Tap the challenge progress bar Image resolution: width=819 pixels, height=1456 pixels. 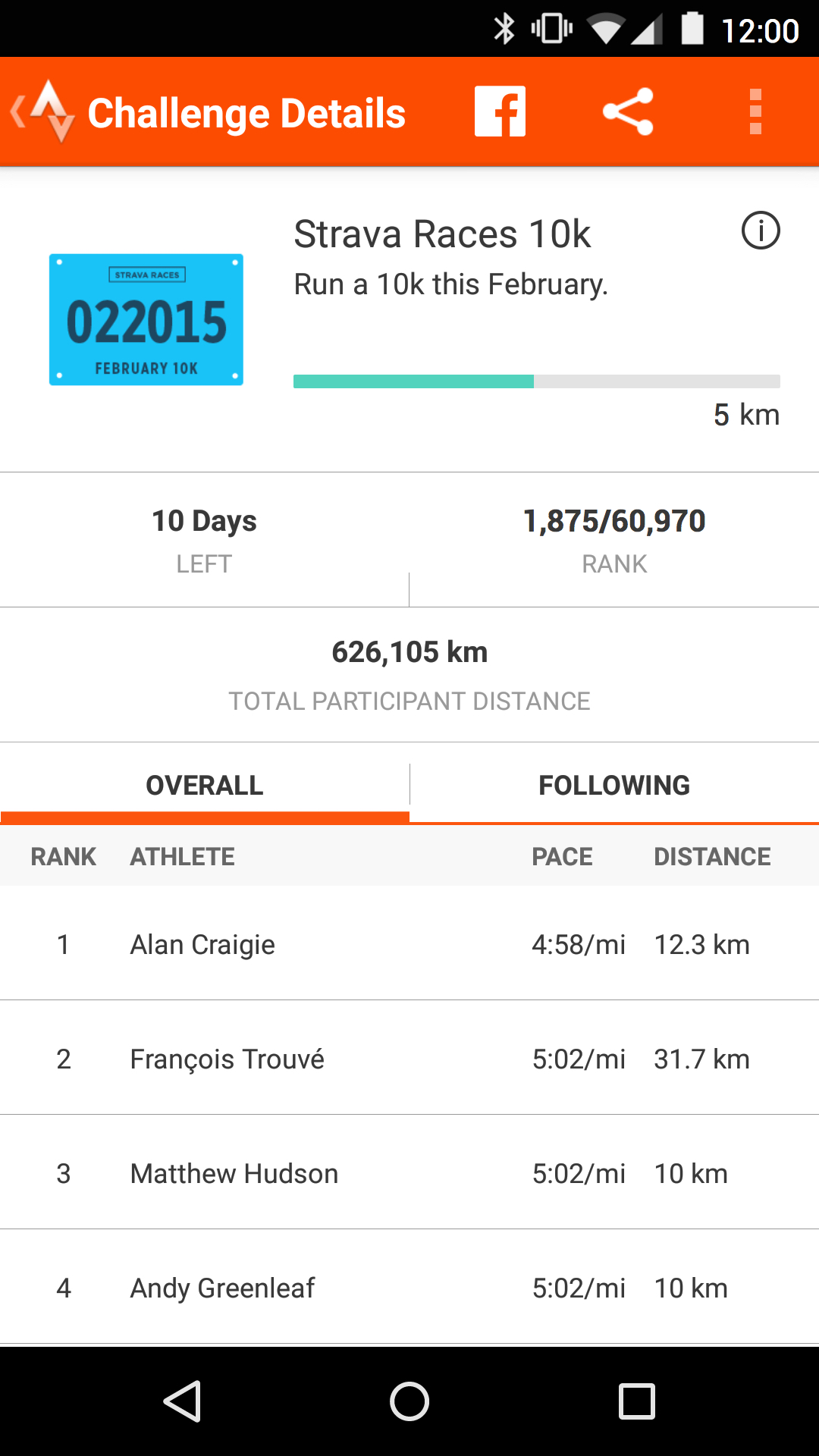click(x=537, y=381)
